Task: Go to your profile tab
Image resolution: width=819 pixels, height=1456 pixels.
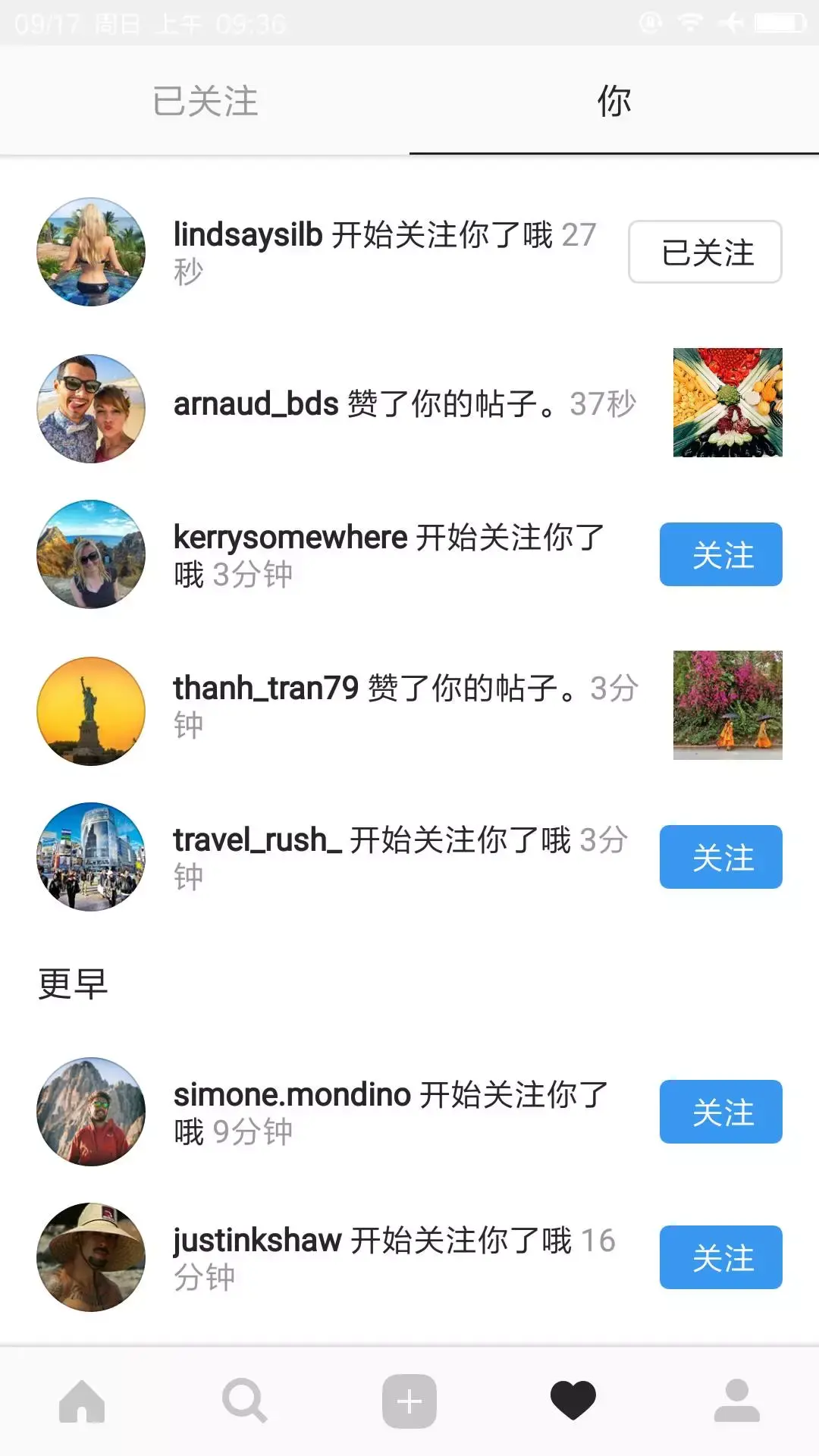Action: (736, 1401)
